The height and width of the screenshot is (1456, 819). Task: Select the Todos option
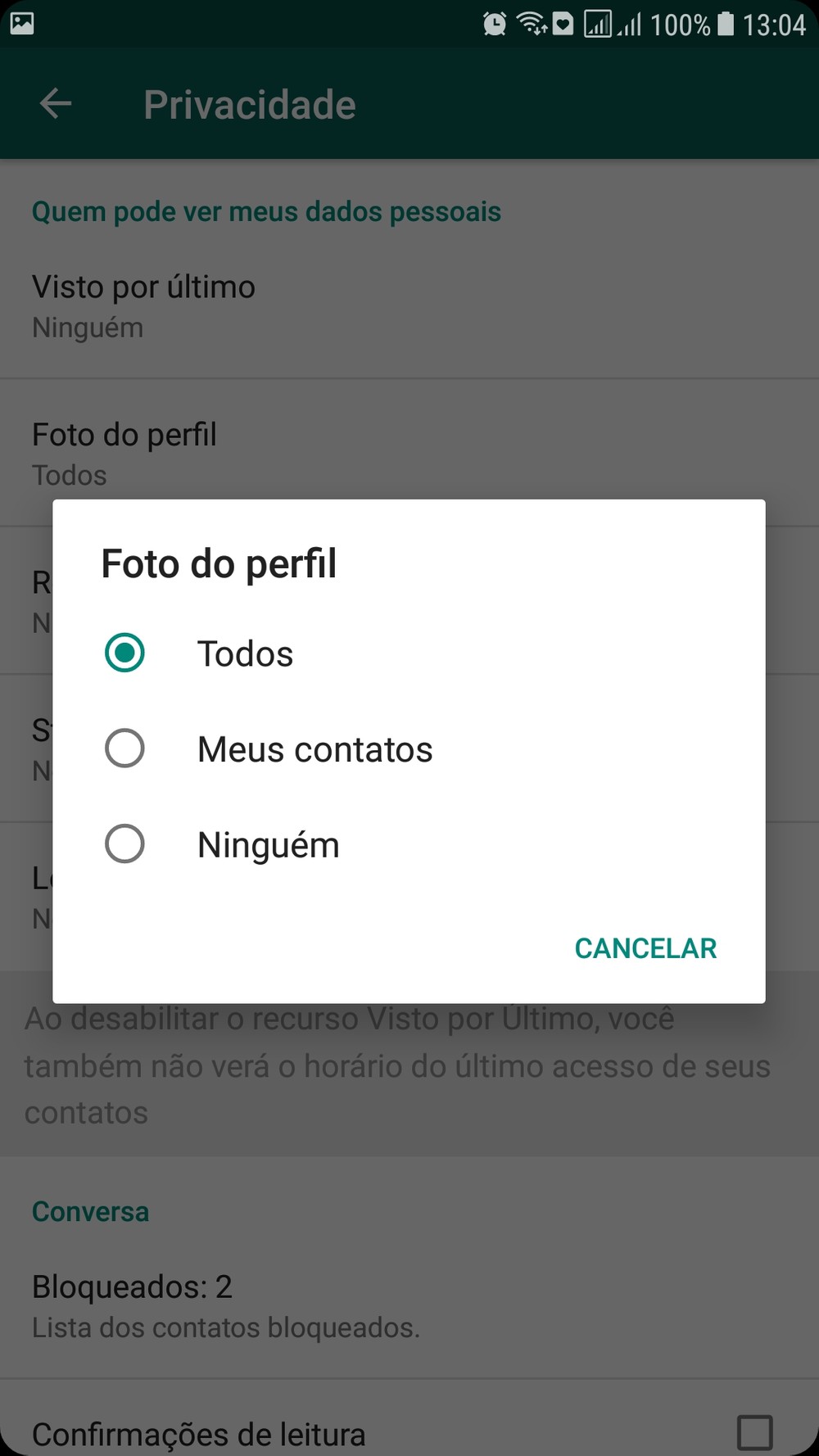coord(409,653)
